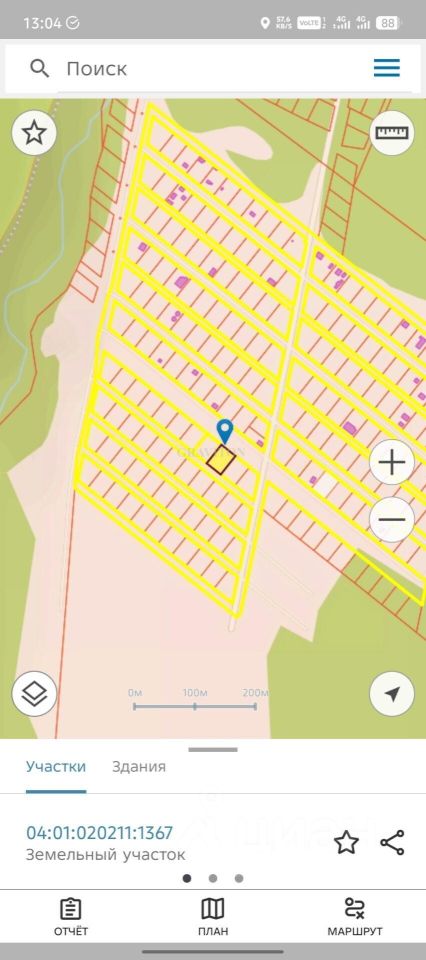Switch to the Участки tab
Image resolution: width=426 pixels, height=960 pixels.
click(x=56, y=767)
